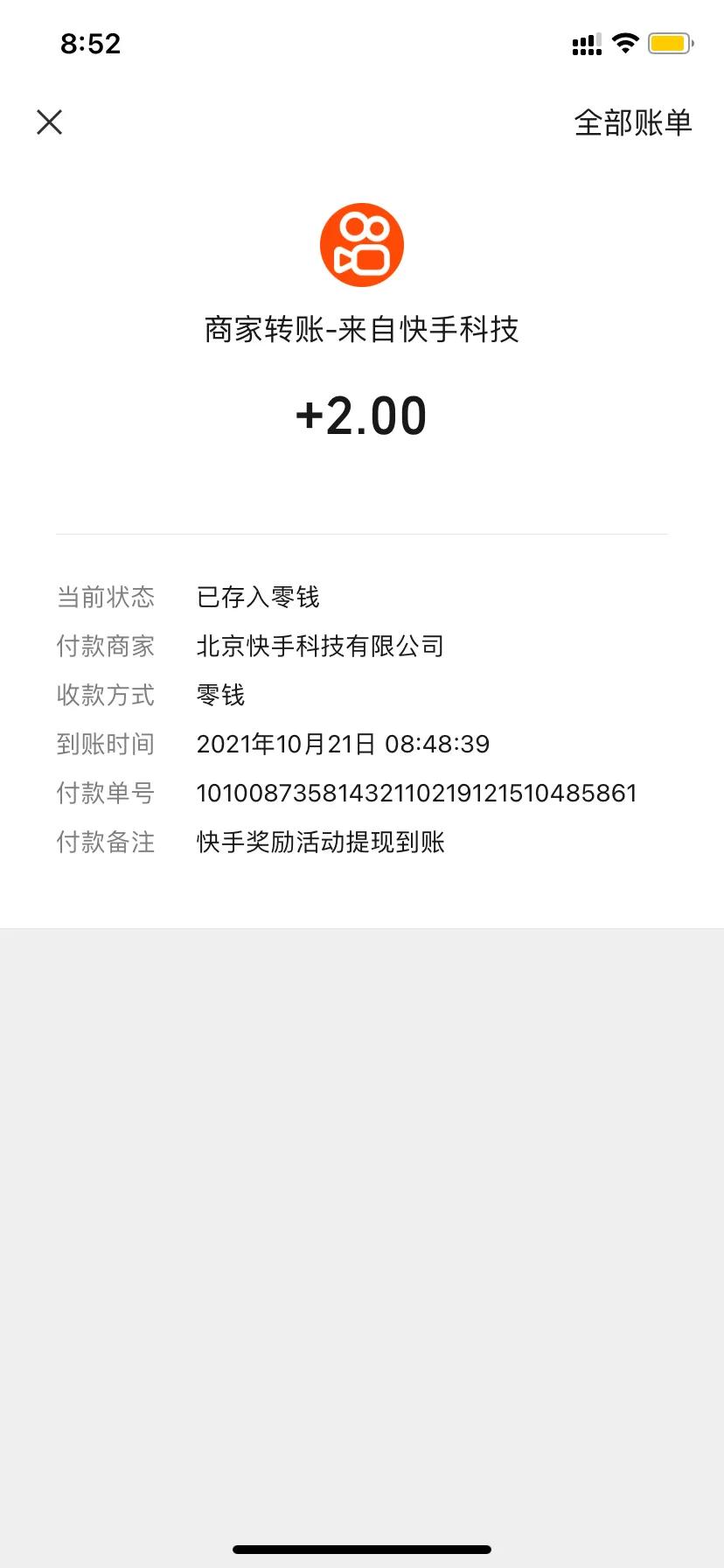
Task: Tap the battery indicator icon
Action: [x=669, y=42]
